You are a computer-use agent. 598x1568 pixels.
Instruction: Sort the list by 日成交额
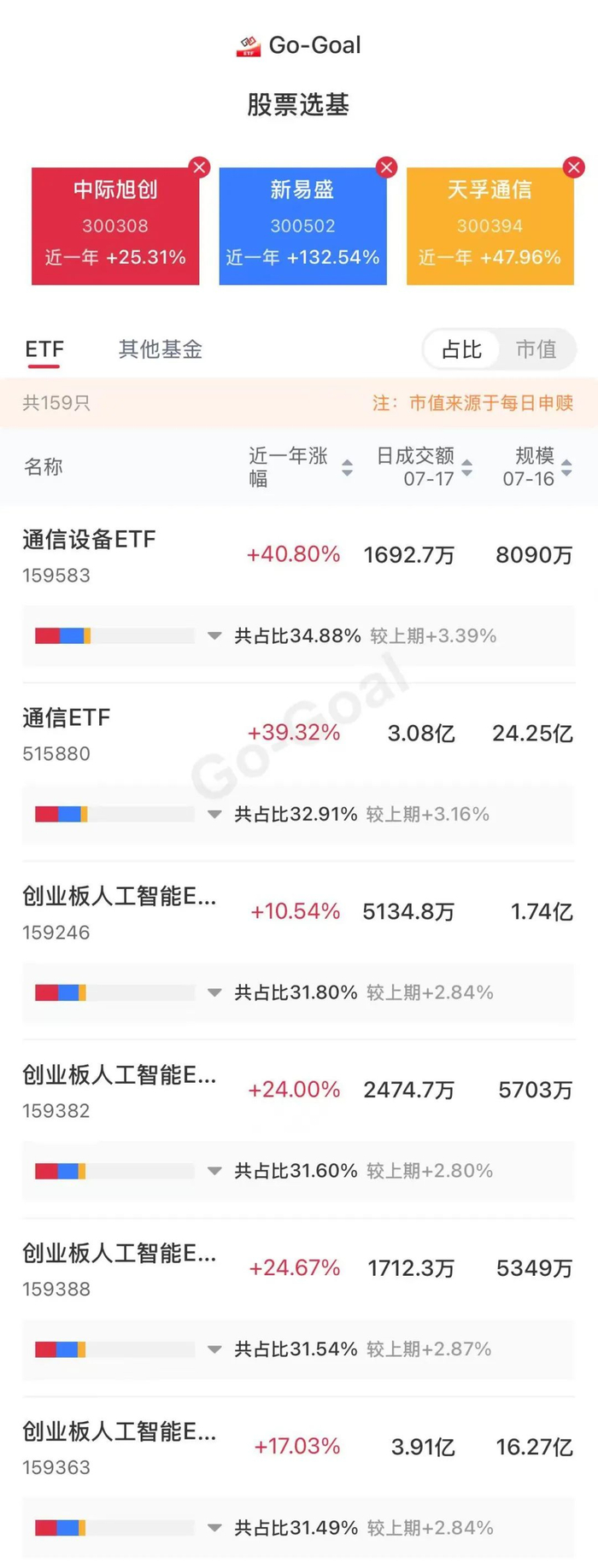click(466, 467)
